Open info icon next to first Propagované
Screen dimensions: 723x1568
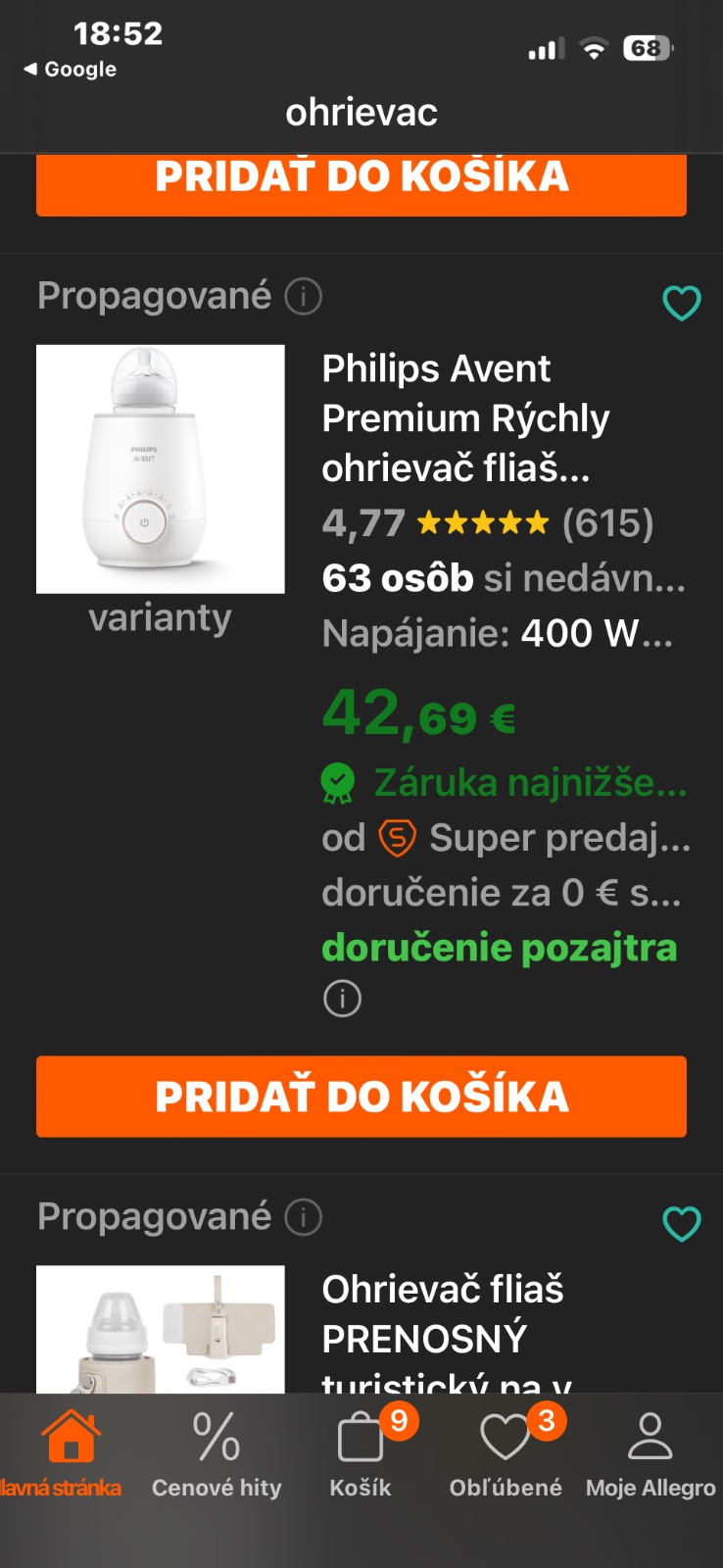(304, 296)
